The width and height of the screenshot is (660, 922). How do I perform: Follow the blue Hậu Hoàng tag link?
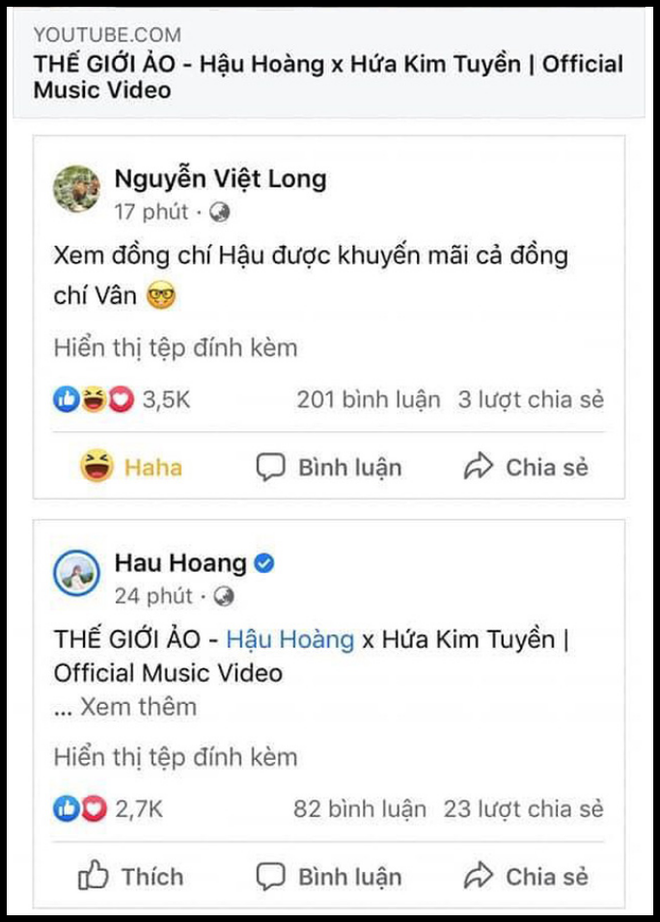click(290, 639)
